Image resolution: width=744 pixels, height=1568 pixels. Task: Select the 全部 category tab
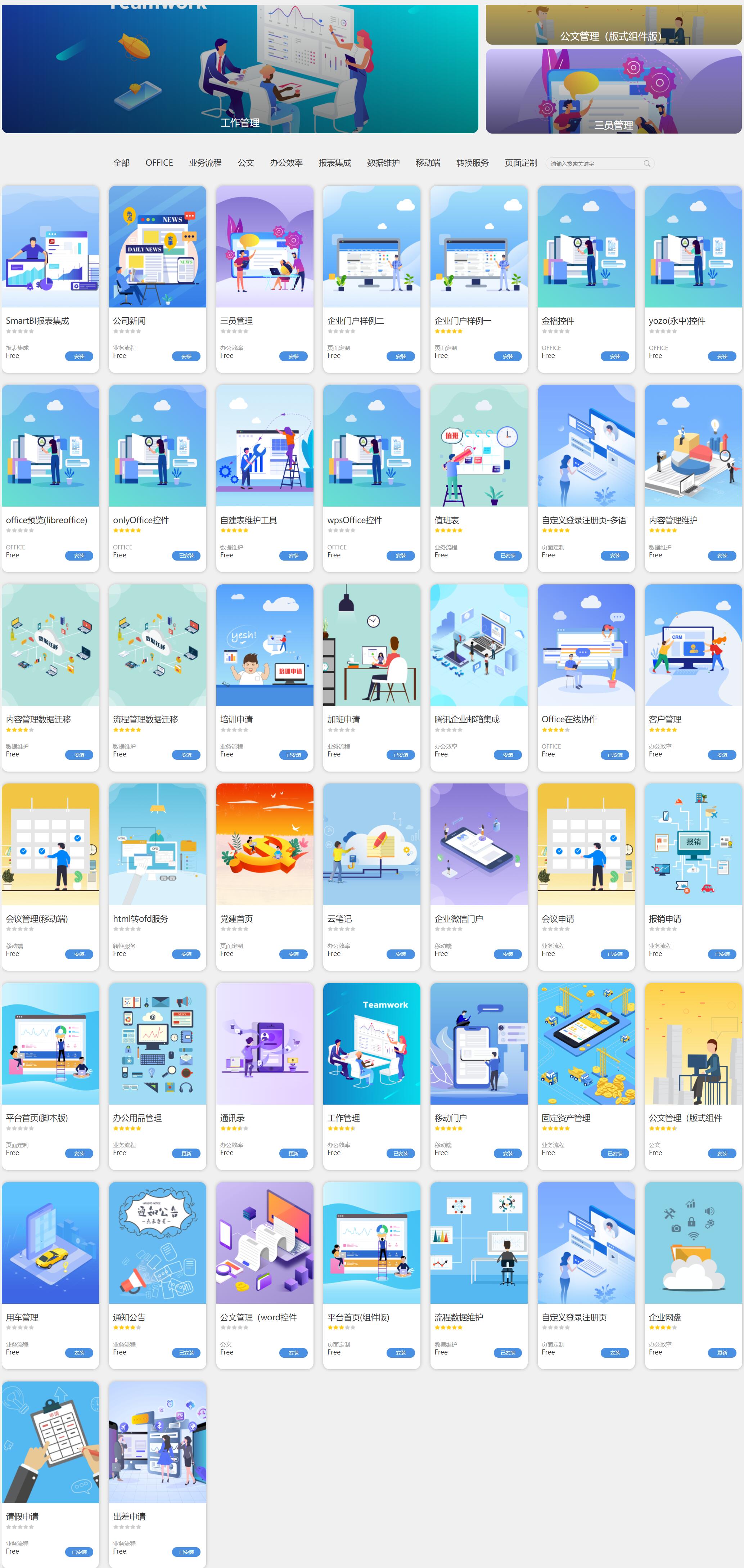[121, 163]
